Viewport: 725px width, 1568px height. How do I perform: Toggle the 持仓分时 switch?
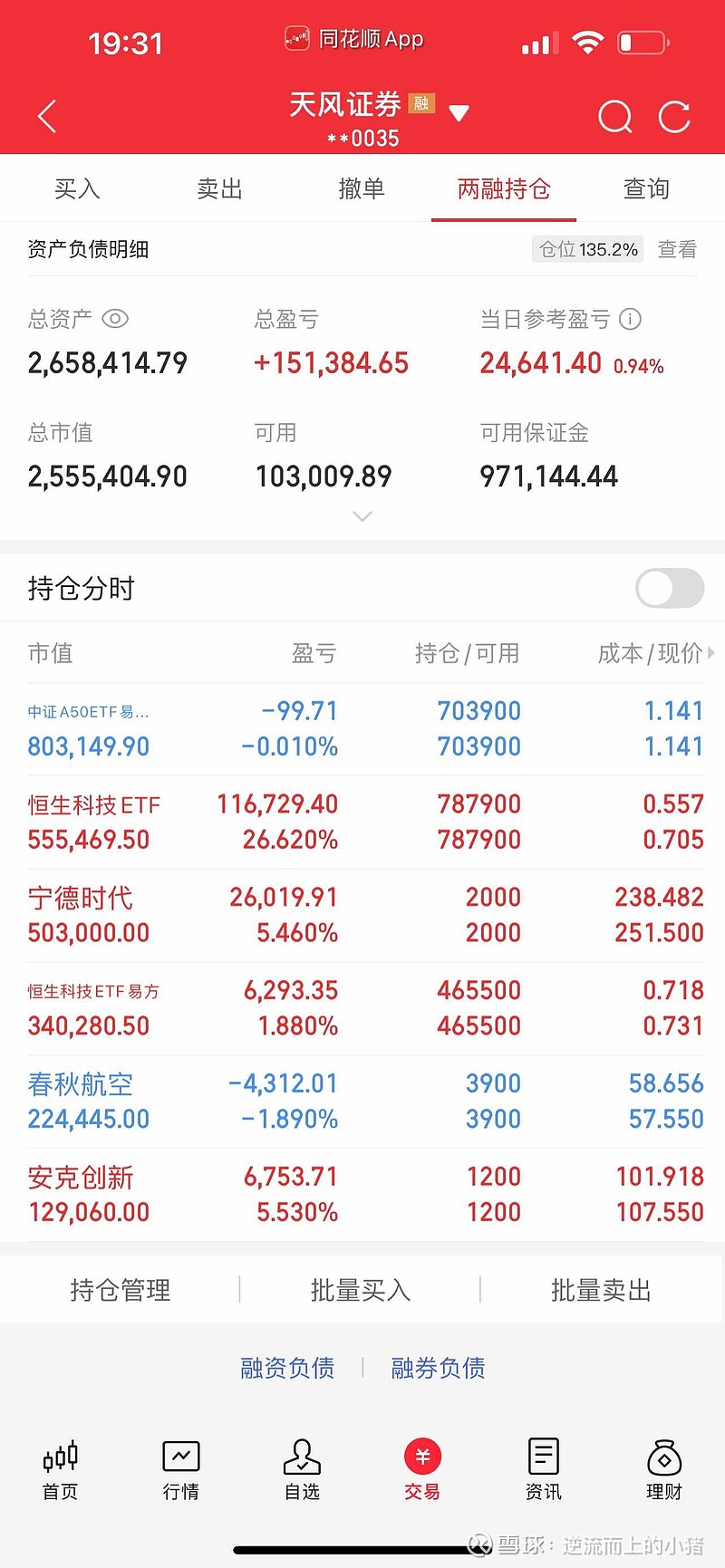pyautogui.click(x=670, y=589)
